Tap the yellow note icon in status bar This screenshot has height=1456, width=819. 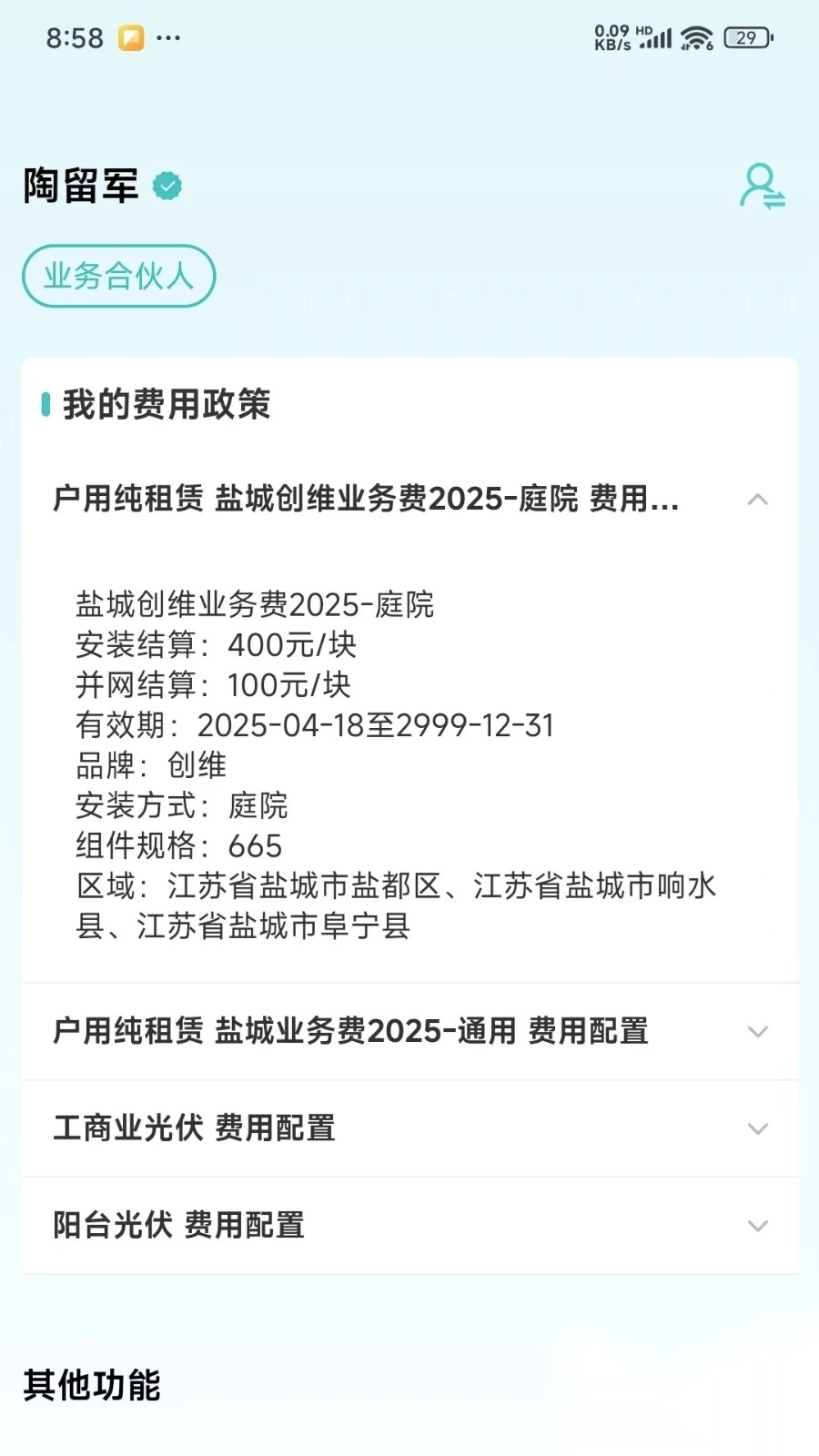point(132,37)
